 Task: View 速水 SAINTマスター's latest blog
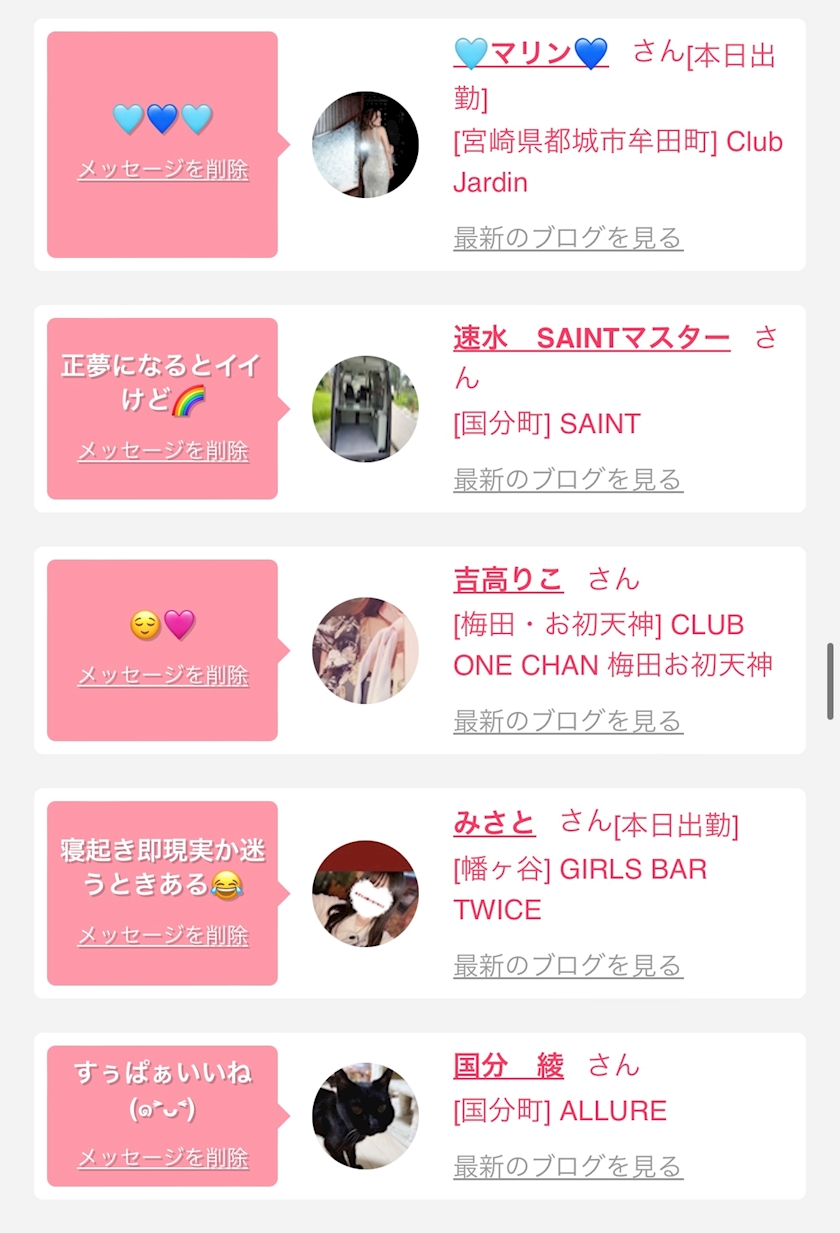pos(568,479)
